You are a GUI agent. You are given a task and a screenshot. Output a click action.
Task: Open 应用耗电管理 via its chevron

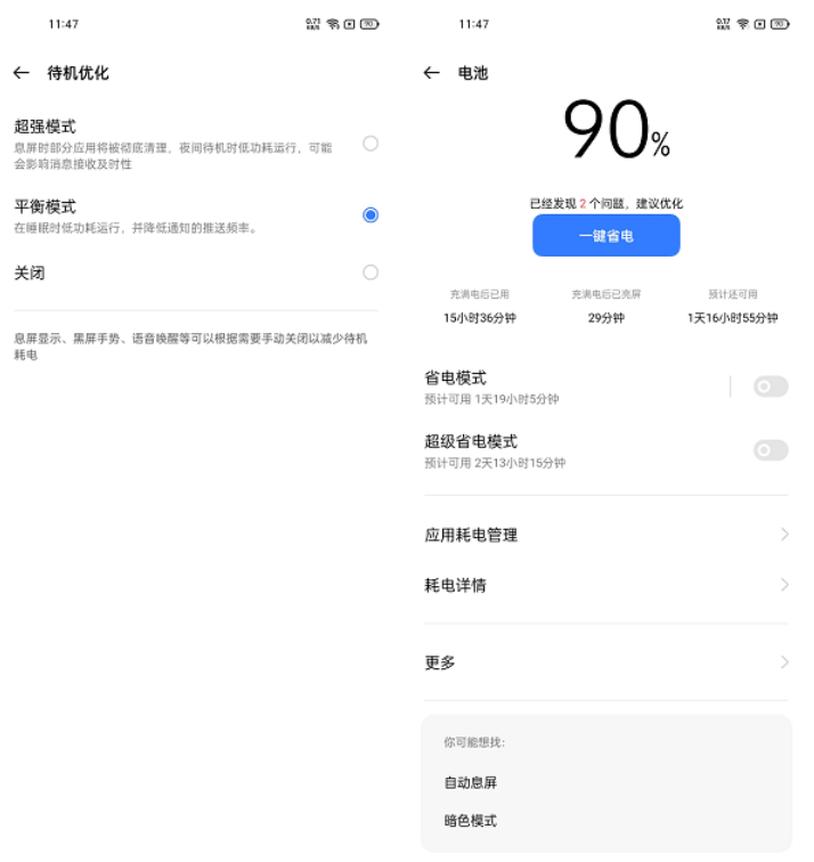click(785, 535)
